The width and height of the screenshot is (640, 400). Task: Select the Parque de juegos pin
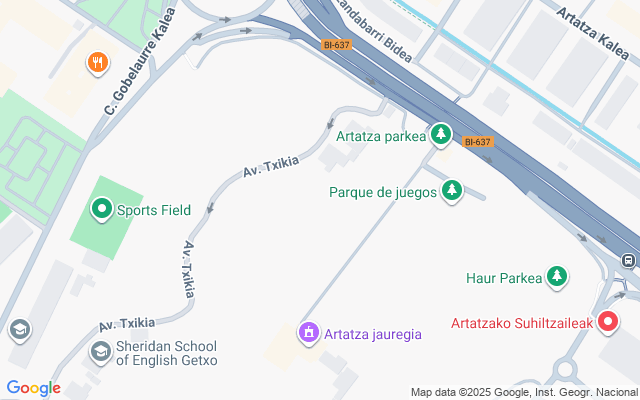[452, 190]
